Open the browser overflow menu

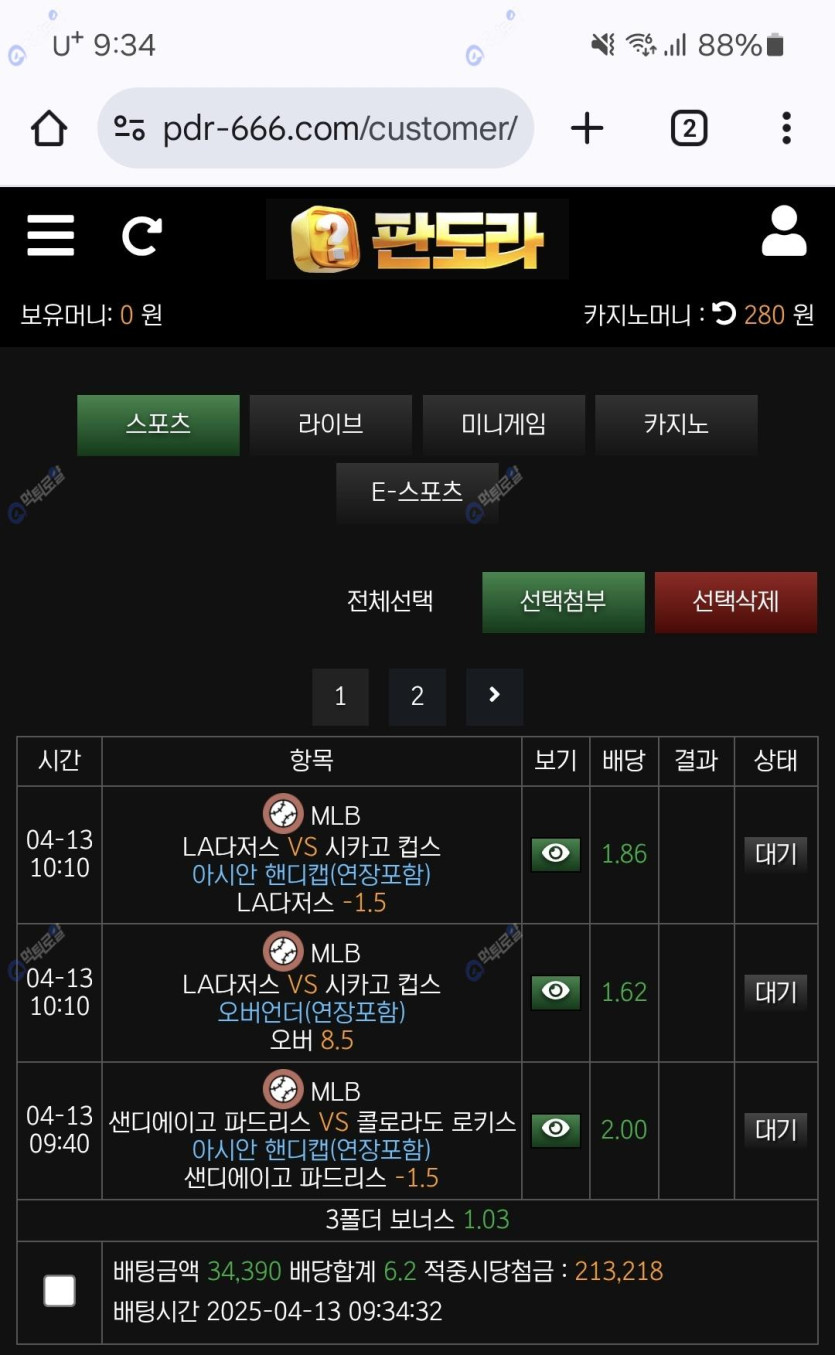tap(786, 128)
